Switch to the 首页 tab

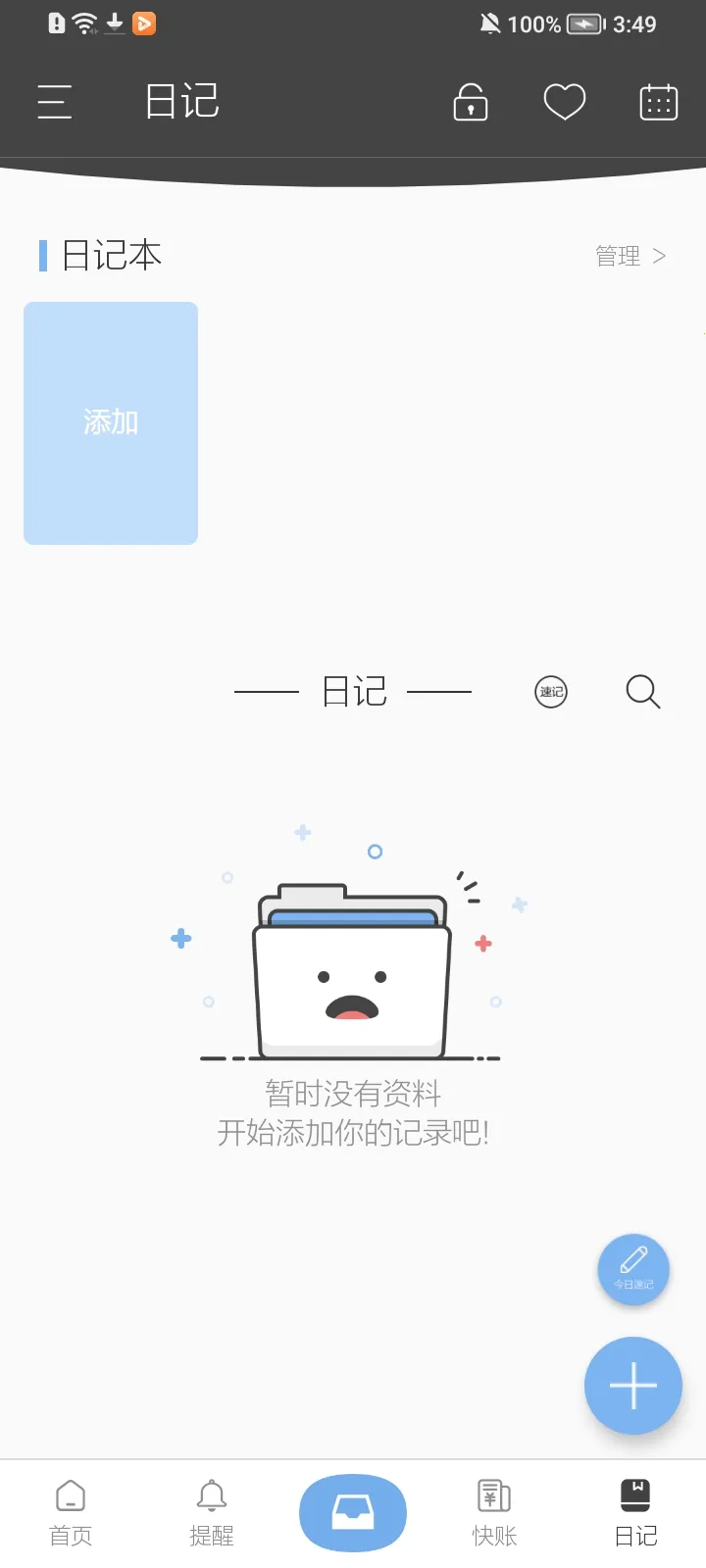[71, 1513]
